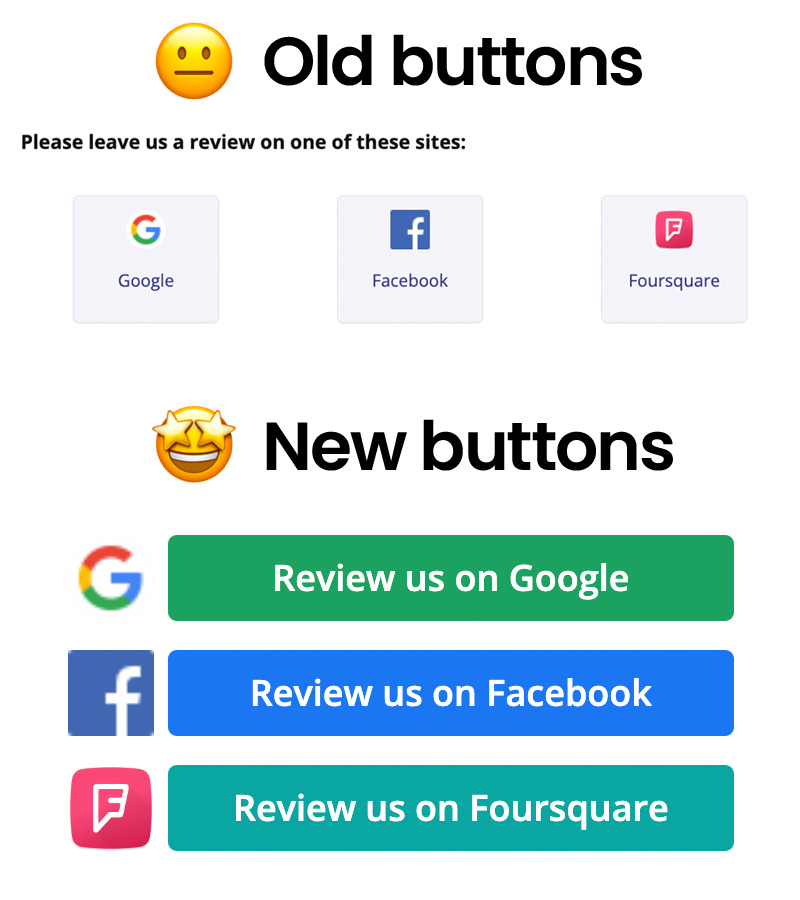Click the Old buttons heading text

coord(453,60)
